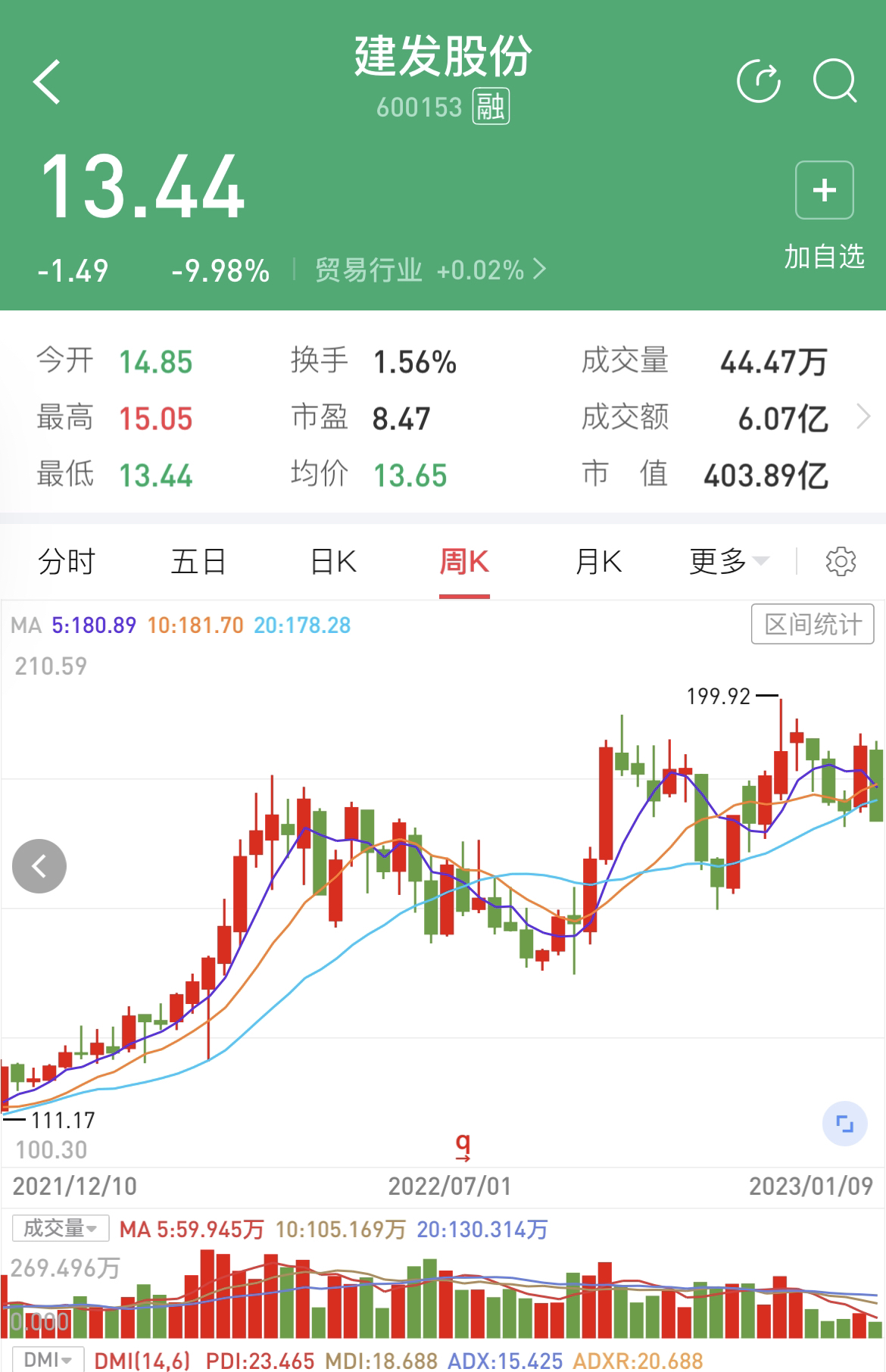
Task: Open chart settings gear
Action: (x=841, y=563)
